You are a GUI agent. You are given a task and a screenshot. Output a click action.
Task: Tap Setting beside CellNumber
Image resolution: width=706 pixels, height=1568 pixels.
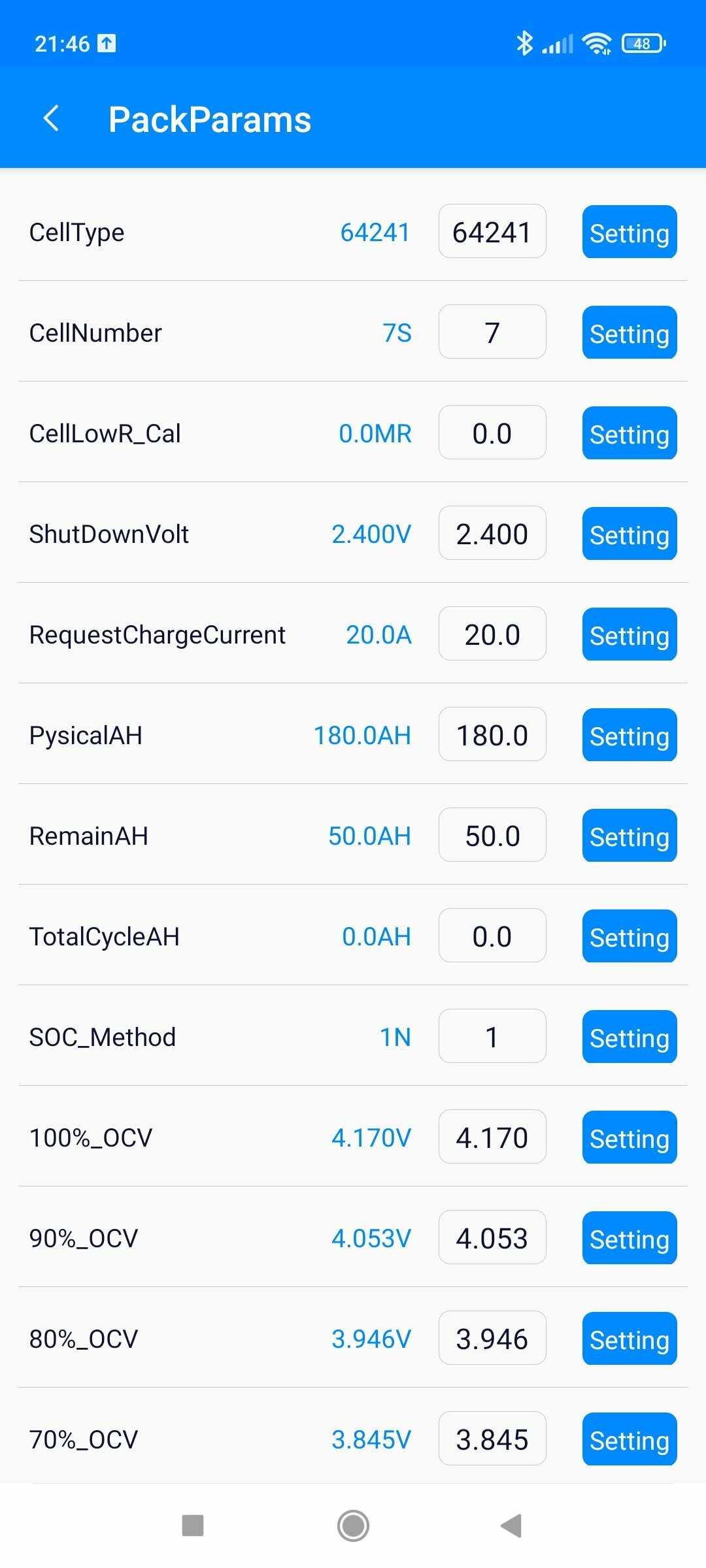[630, 333]
